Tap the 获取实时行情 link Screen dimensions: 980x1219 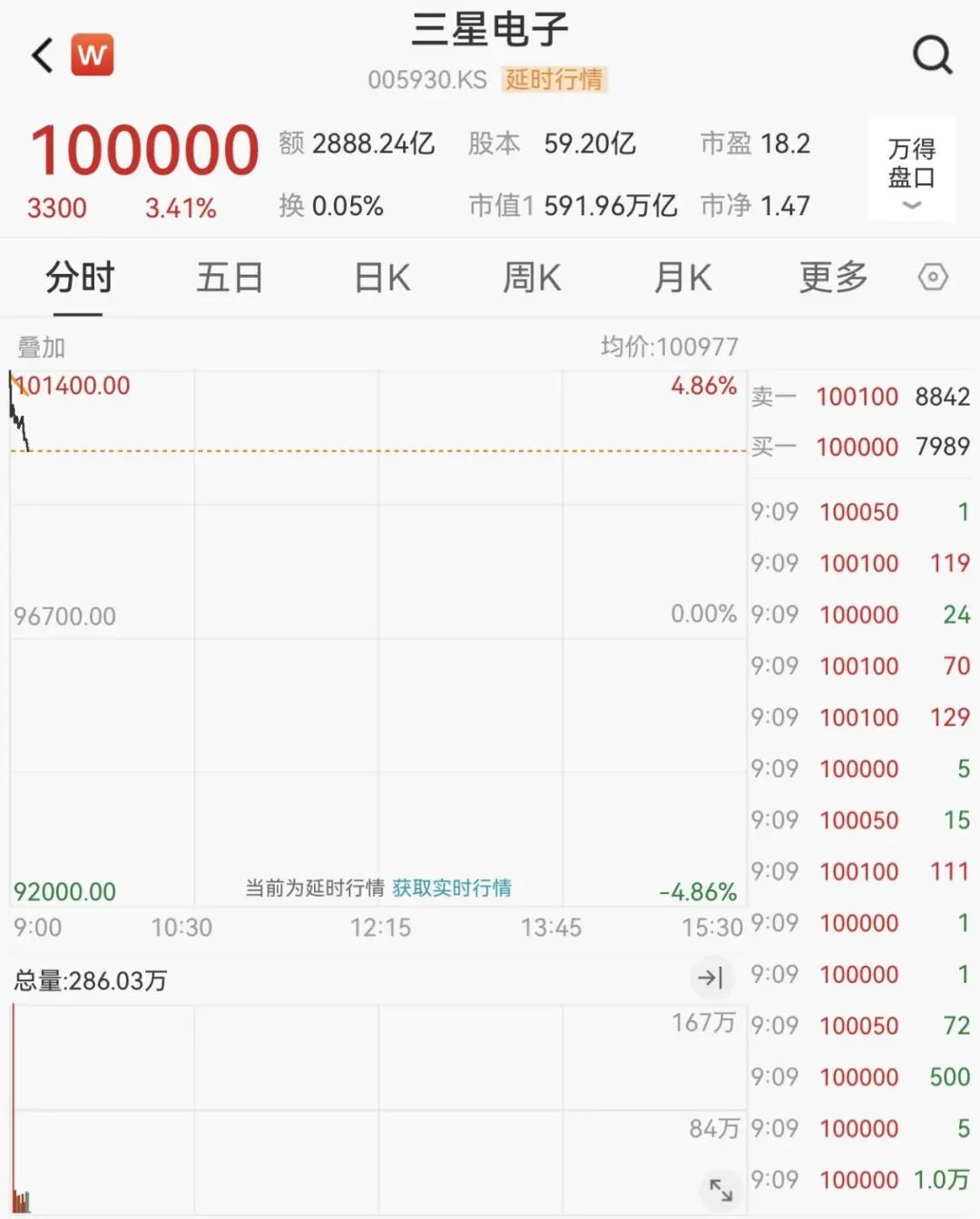click(452, 888)
